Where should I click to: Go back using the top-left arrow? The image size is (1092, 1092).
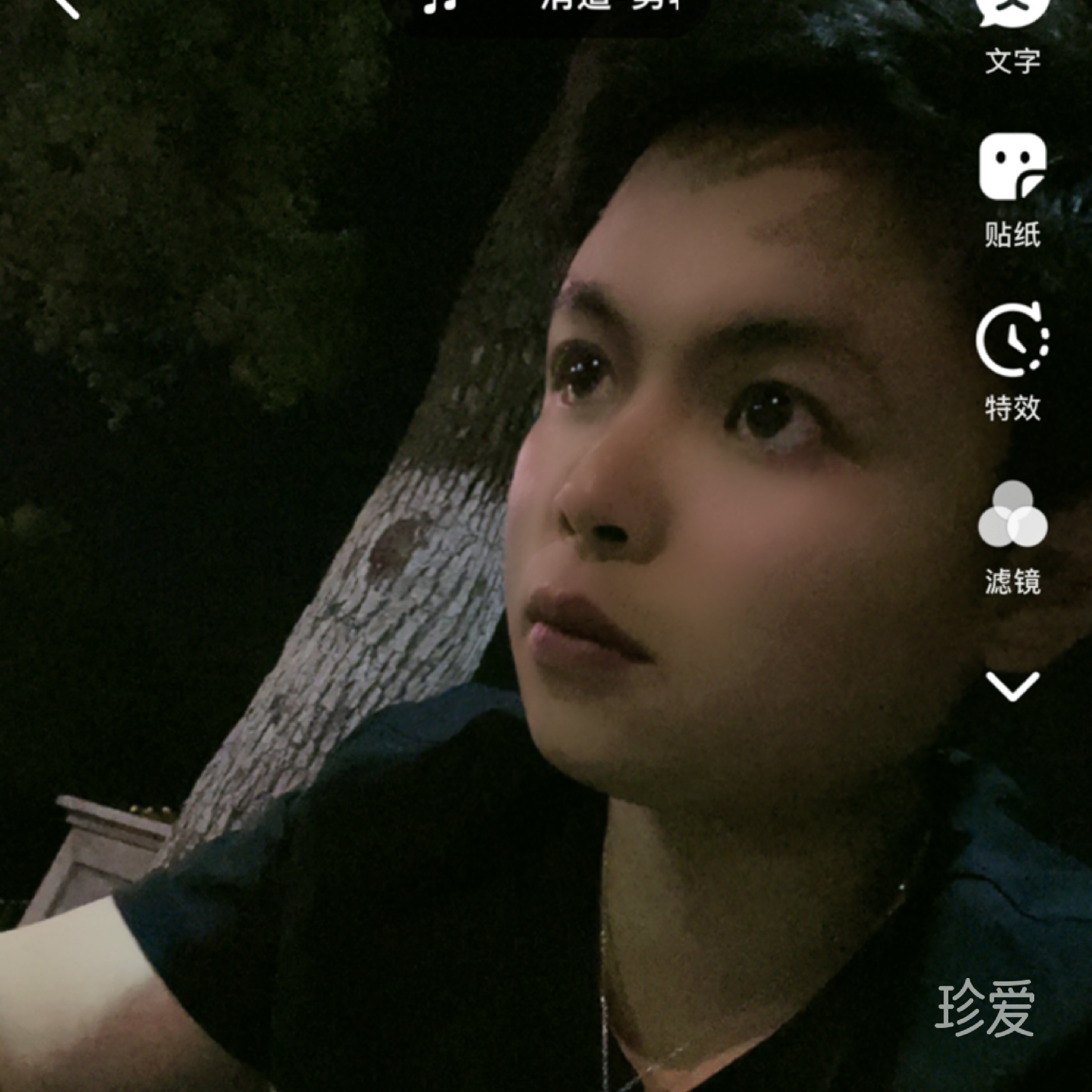click(x=66, y=7)
